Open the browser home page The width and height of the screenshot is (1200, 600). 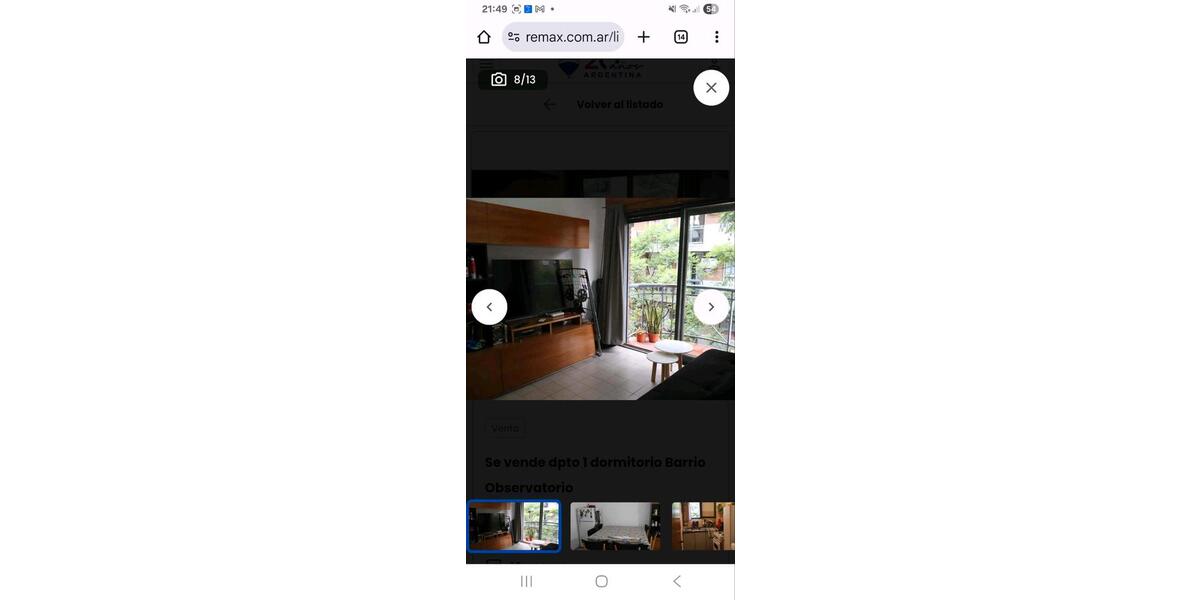tap(484, 37)
